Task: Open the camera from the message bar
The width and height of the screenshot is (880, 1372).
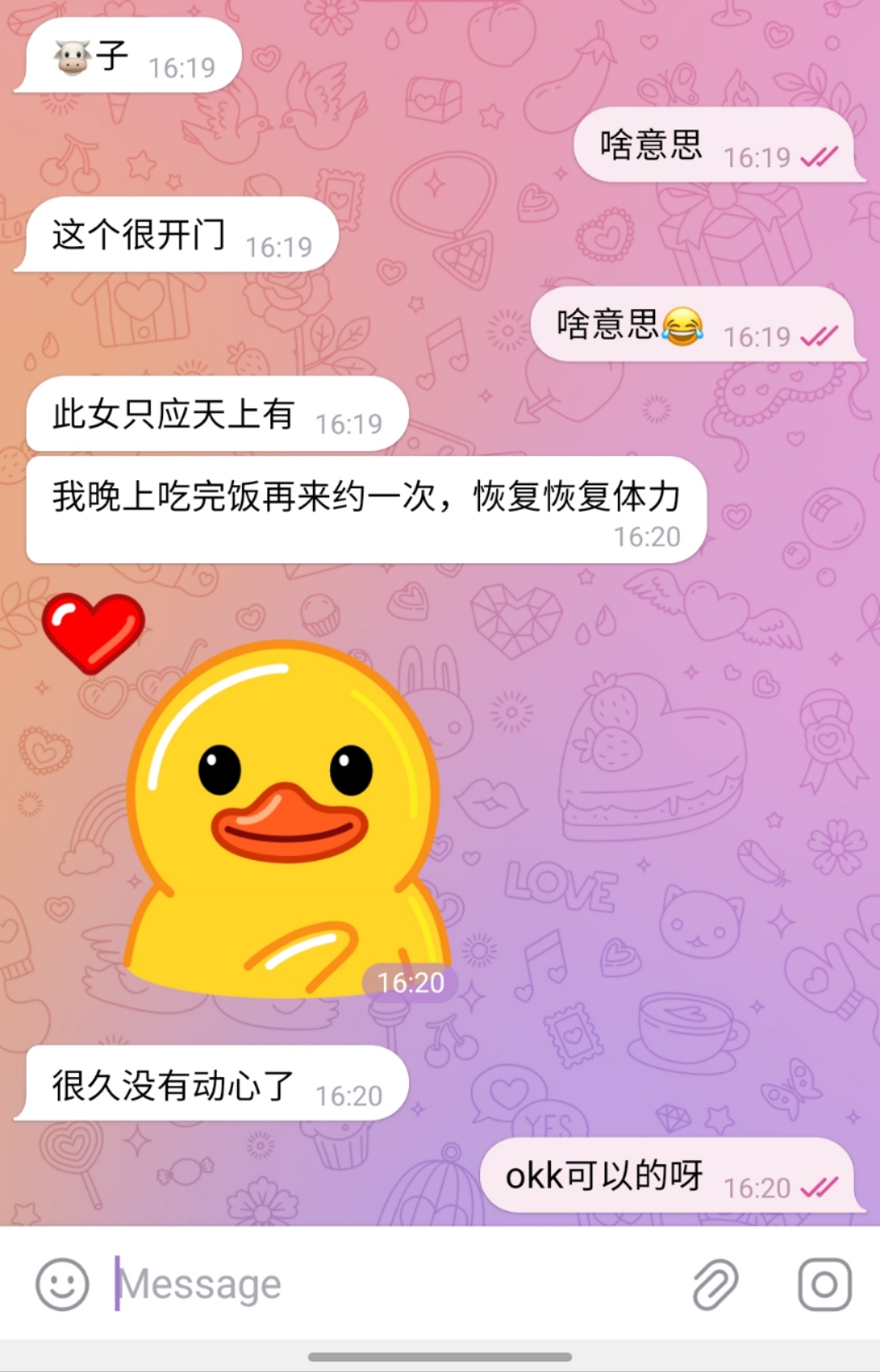Action: tap(824, 1284)
